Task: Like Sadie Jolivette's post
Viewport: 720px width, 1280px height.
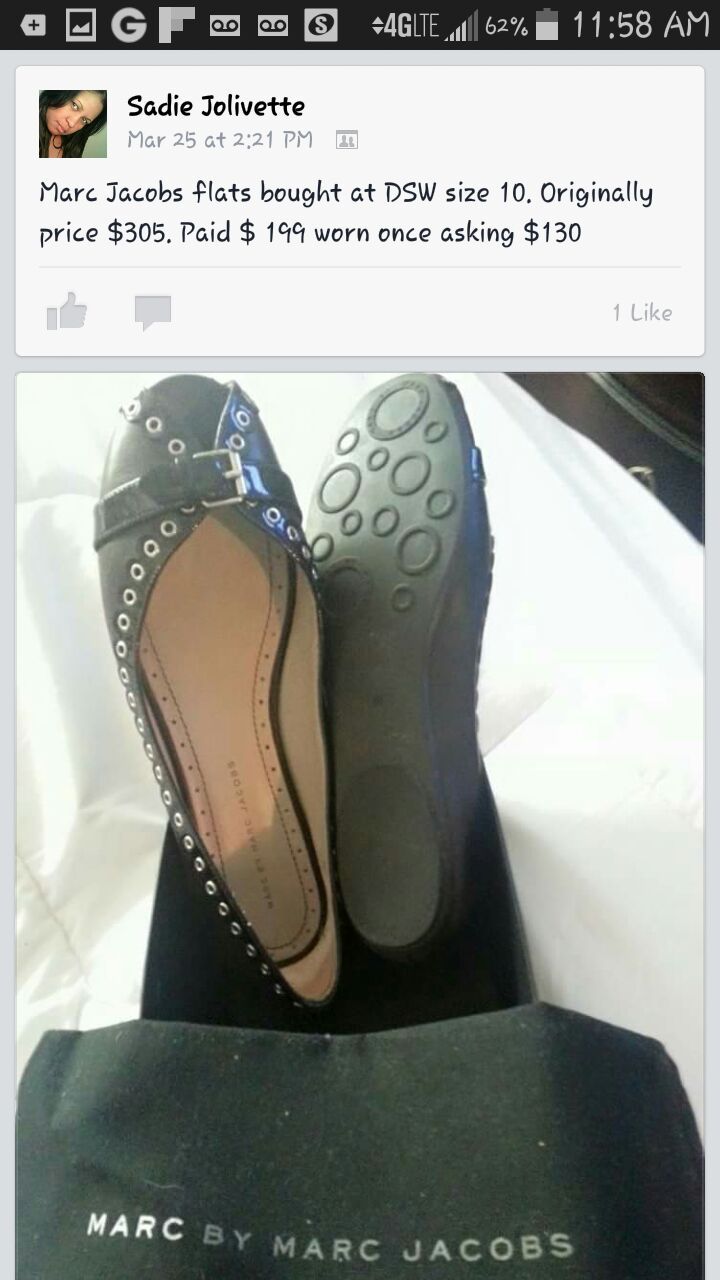Action: click(x=67, y=312)
